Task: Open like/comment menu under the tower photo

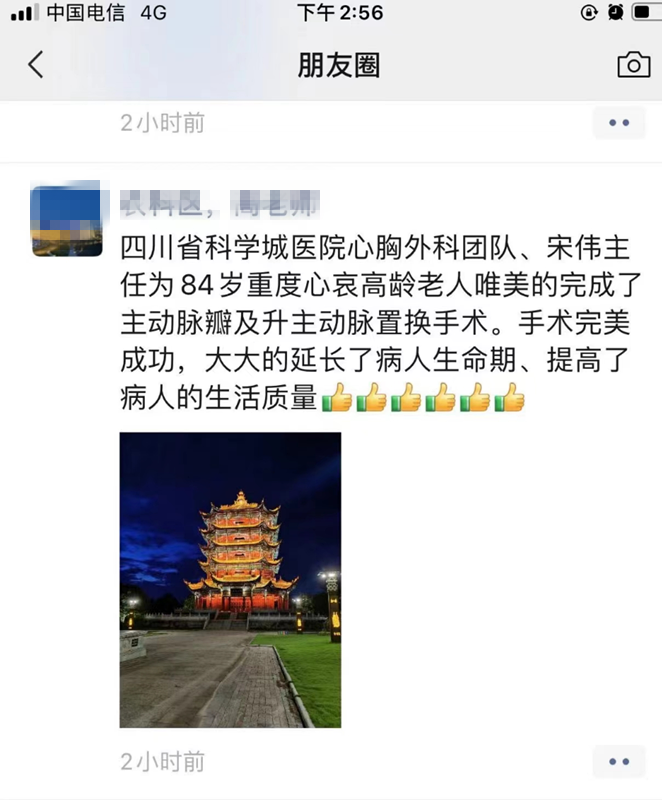Action: [619, 761]
